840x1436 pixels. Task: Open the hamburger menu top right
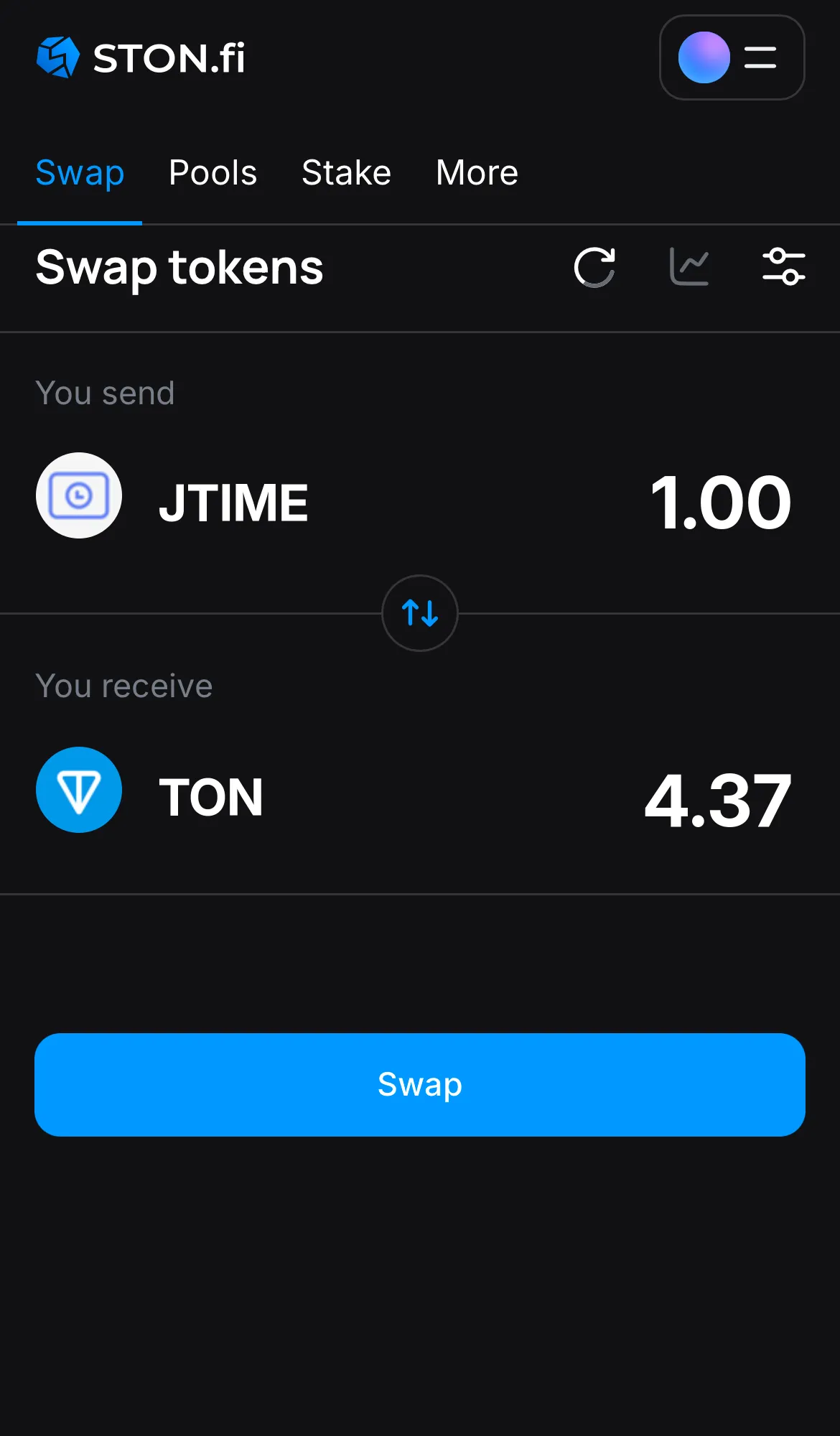[x=760, y=57]
